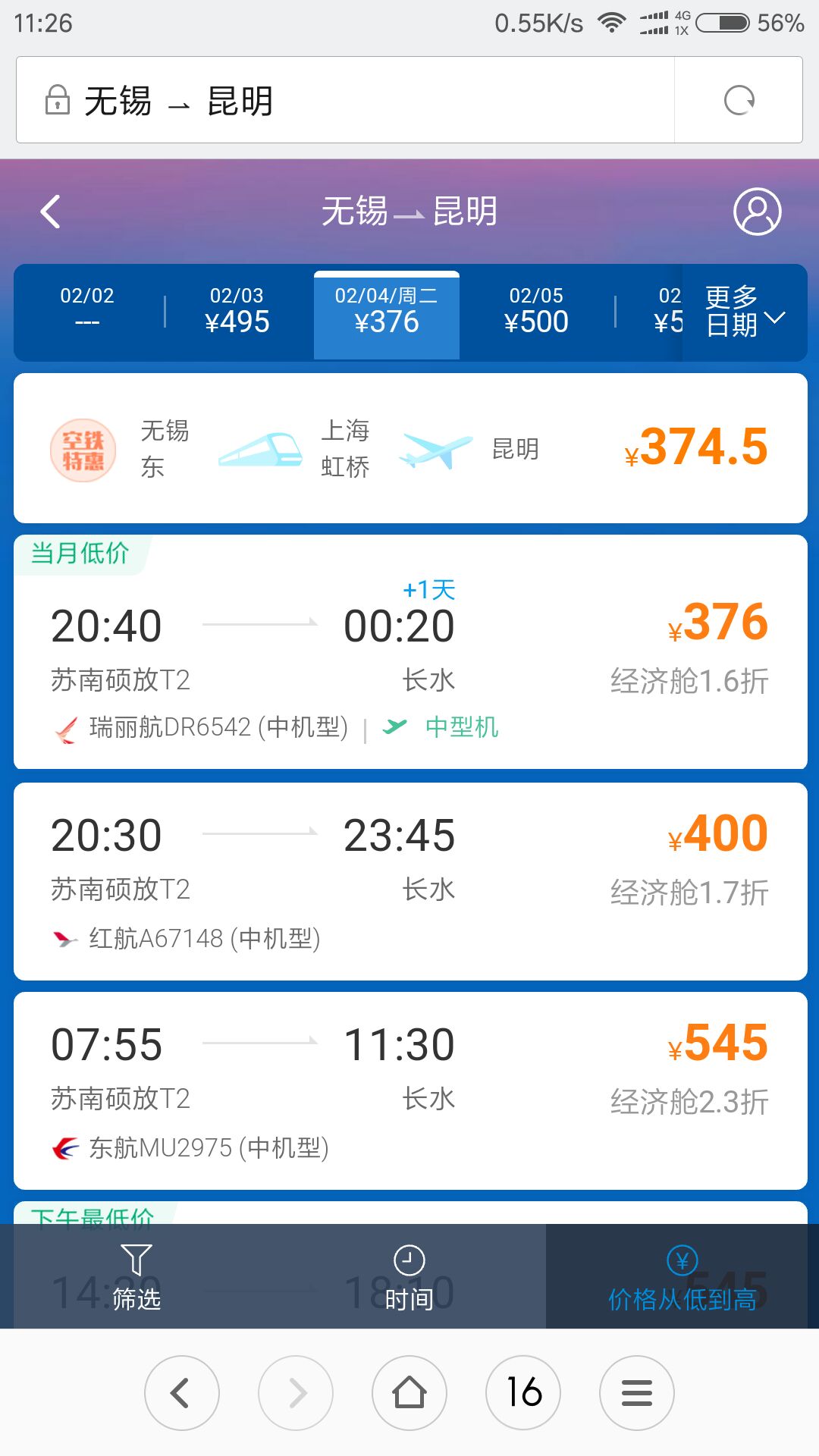The image size is (819, 1456).
Task: Open the 瑞丽航DR6542 flight at ¥376
Action: tap(410, 652)
